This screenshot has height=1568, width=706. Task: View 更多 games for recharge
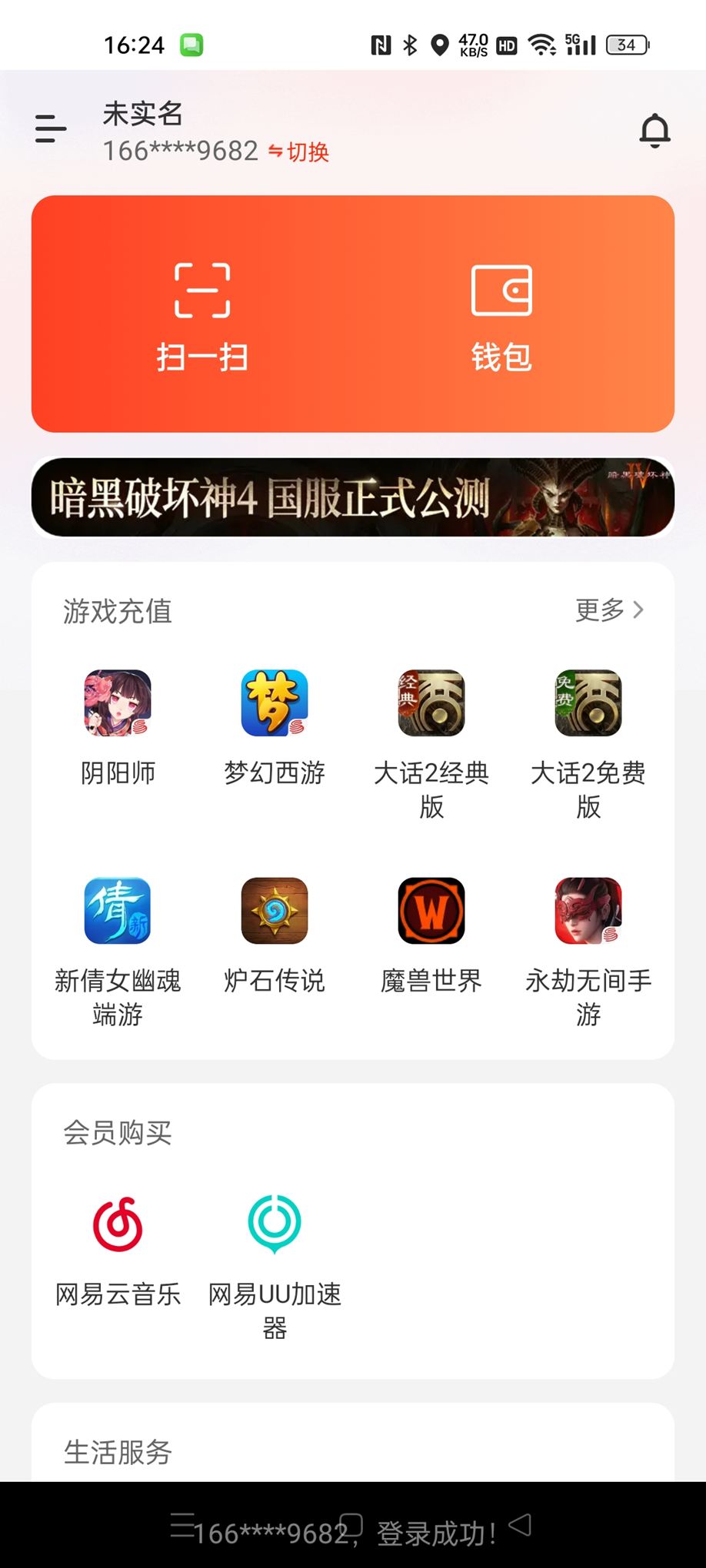609,610
